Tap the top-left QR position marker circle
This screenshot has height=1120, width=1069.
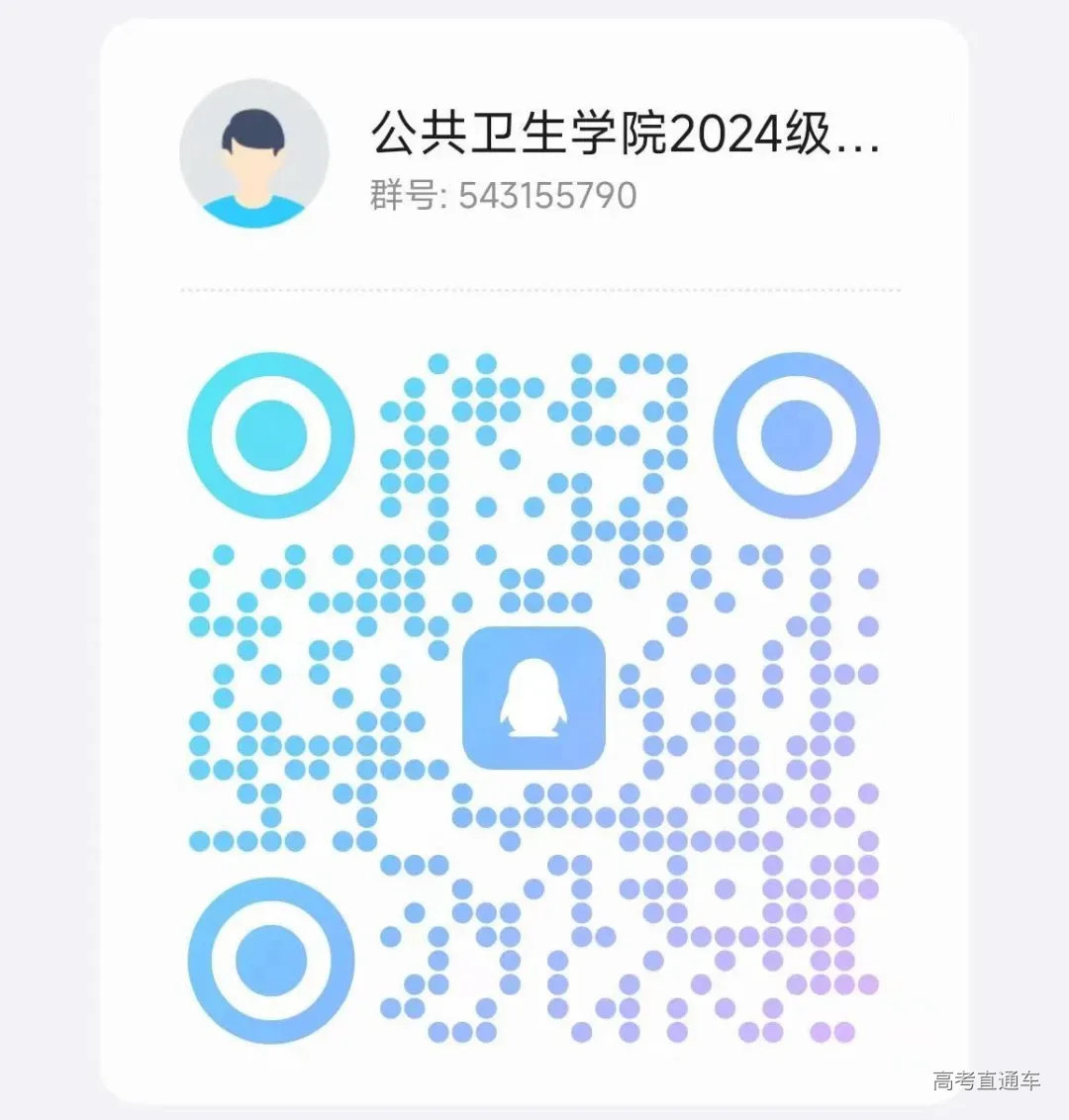coord(269,435)
